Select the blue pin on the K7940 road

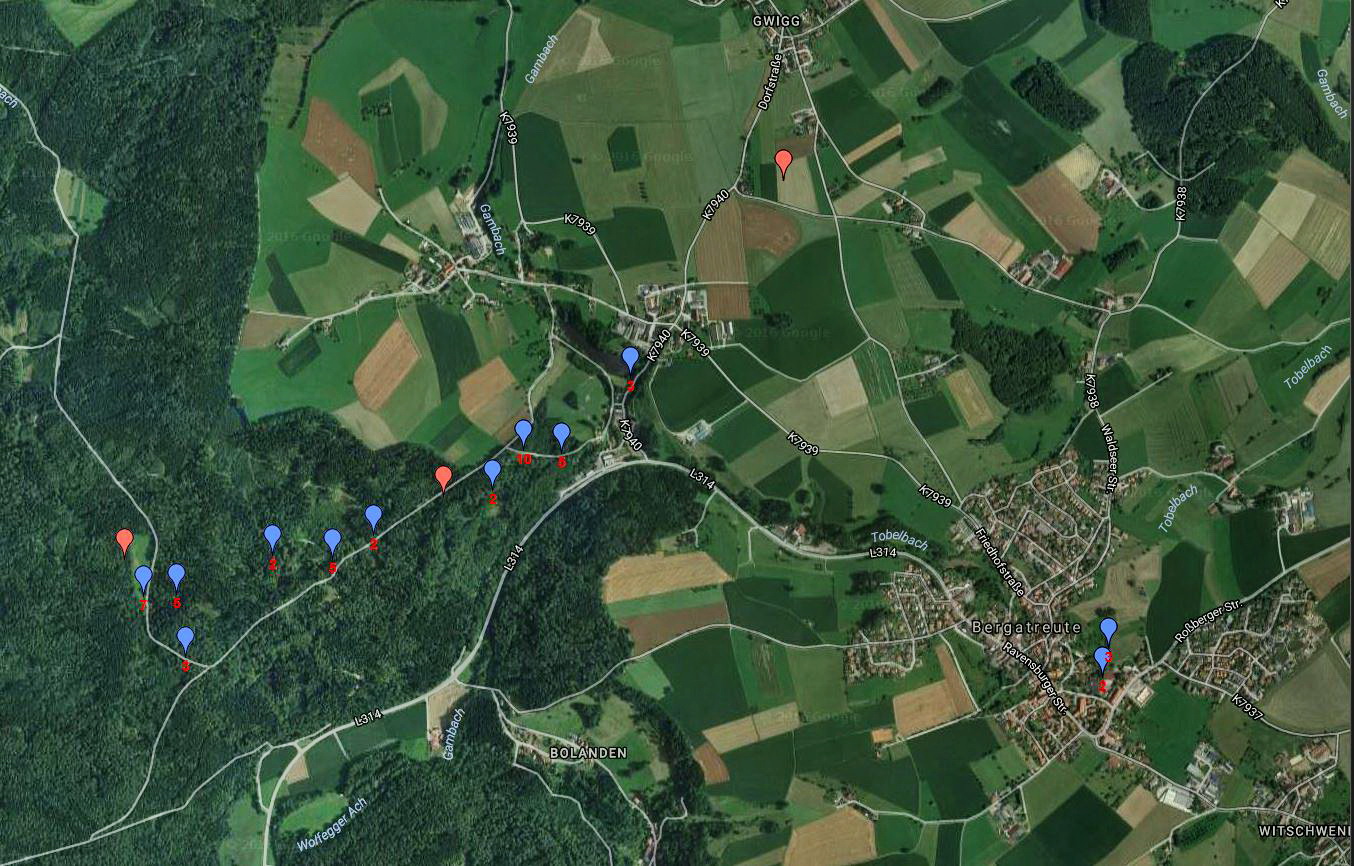click(x=630, y=358)
